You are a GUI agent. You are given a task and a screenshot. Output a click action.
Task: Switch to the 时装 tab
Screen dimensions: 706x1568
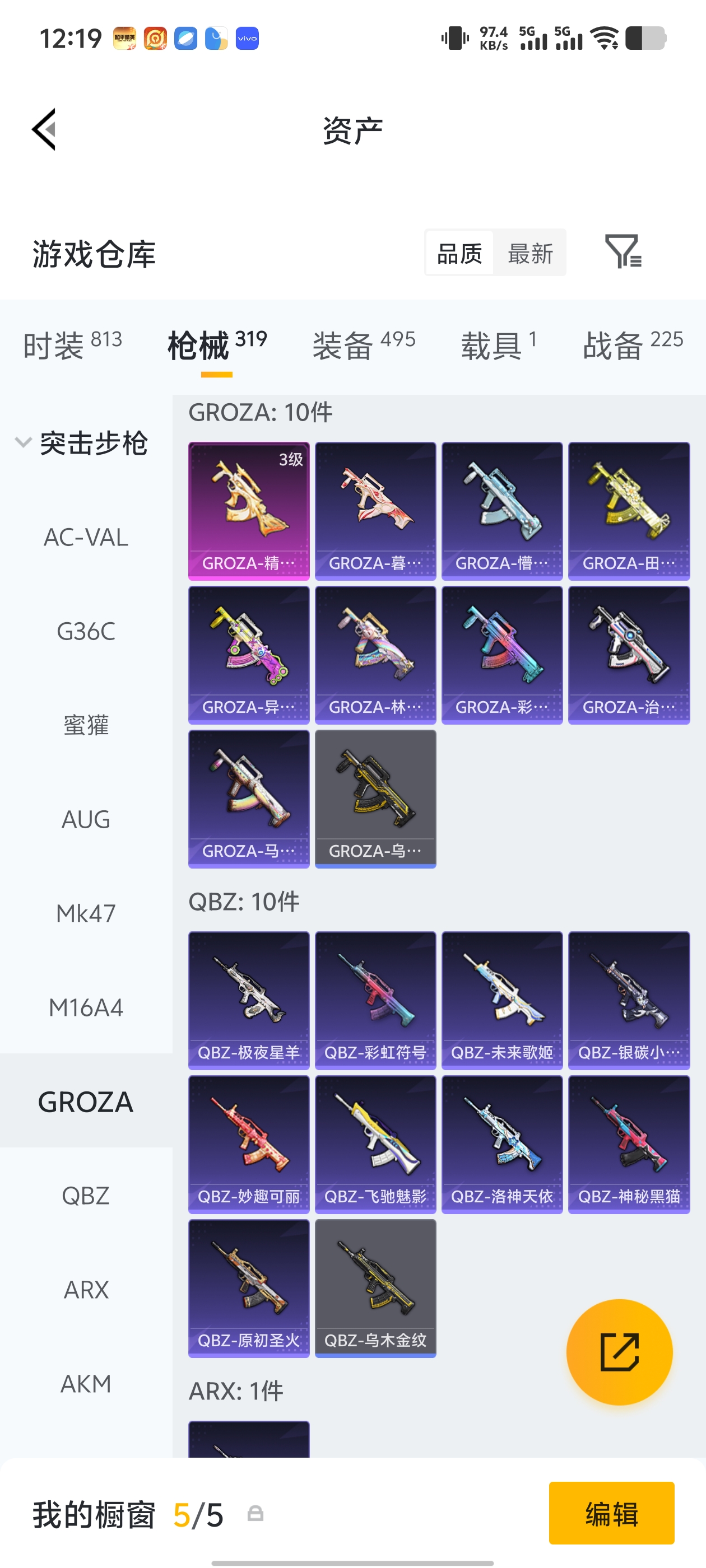pos(72,345)
